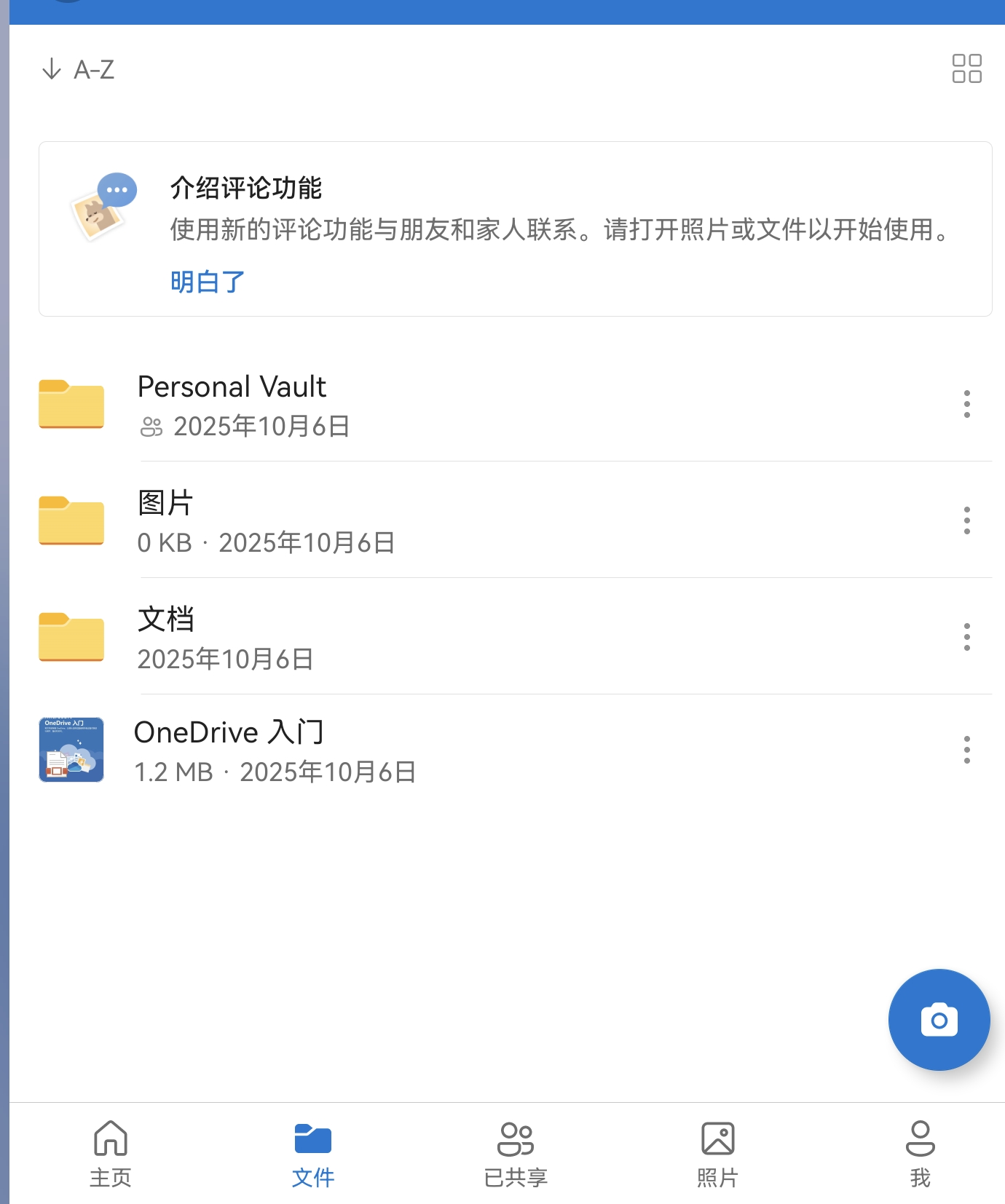Open the three-dot menu for Personal Vault

pyautogui.click(x=966, y=405)
